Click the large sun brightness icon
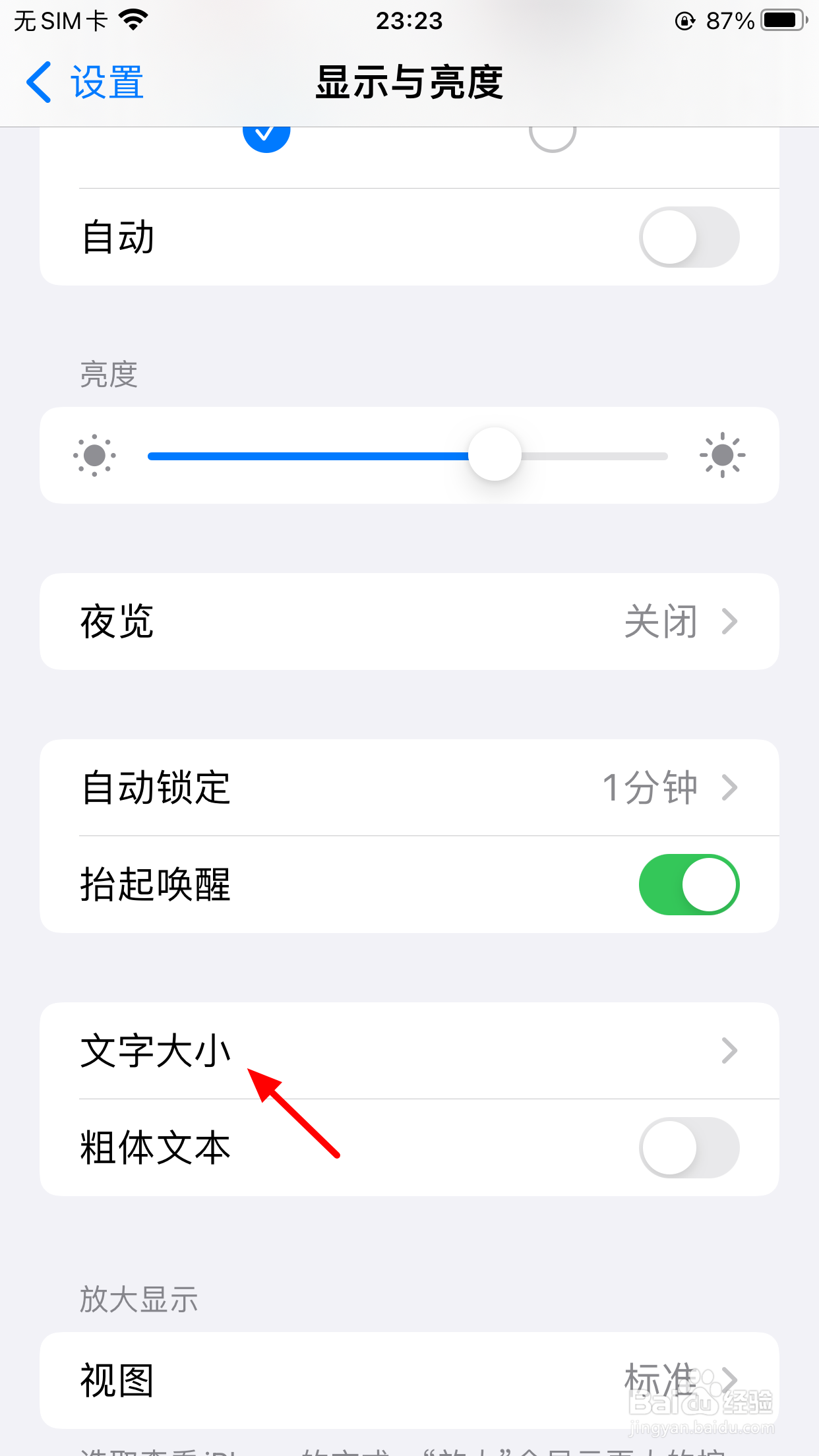The image size is (819, 1456). click(723, 454)
